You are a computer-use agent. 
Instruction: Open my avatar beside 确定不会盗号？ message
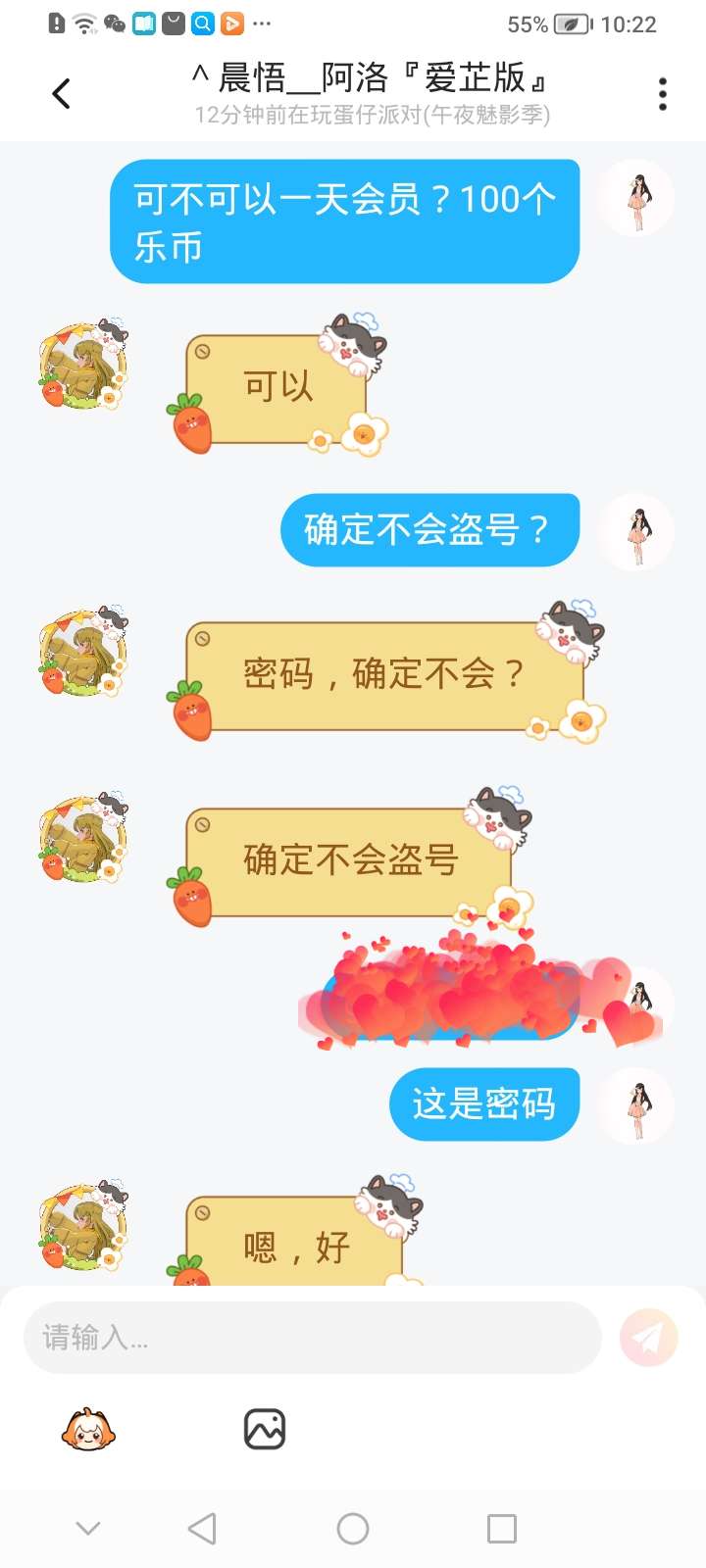[x=638, y=532]
